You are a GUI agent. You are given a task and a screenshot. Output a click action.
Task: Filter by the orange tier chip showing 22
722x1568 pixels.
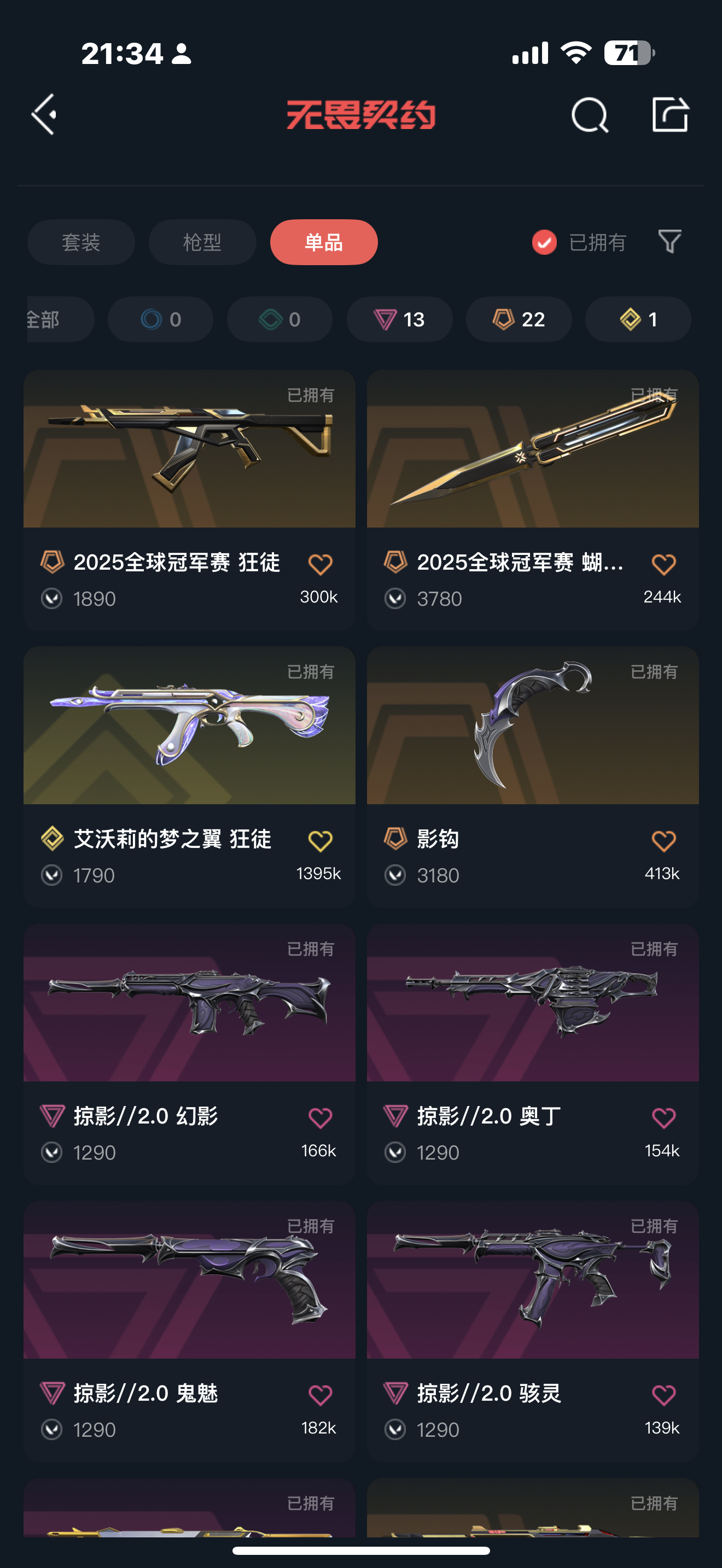point(519,319)
